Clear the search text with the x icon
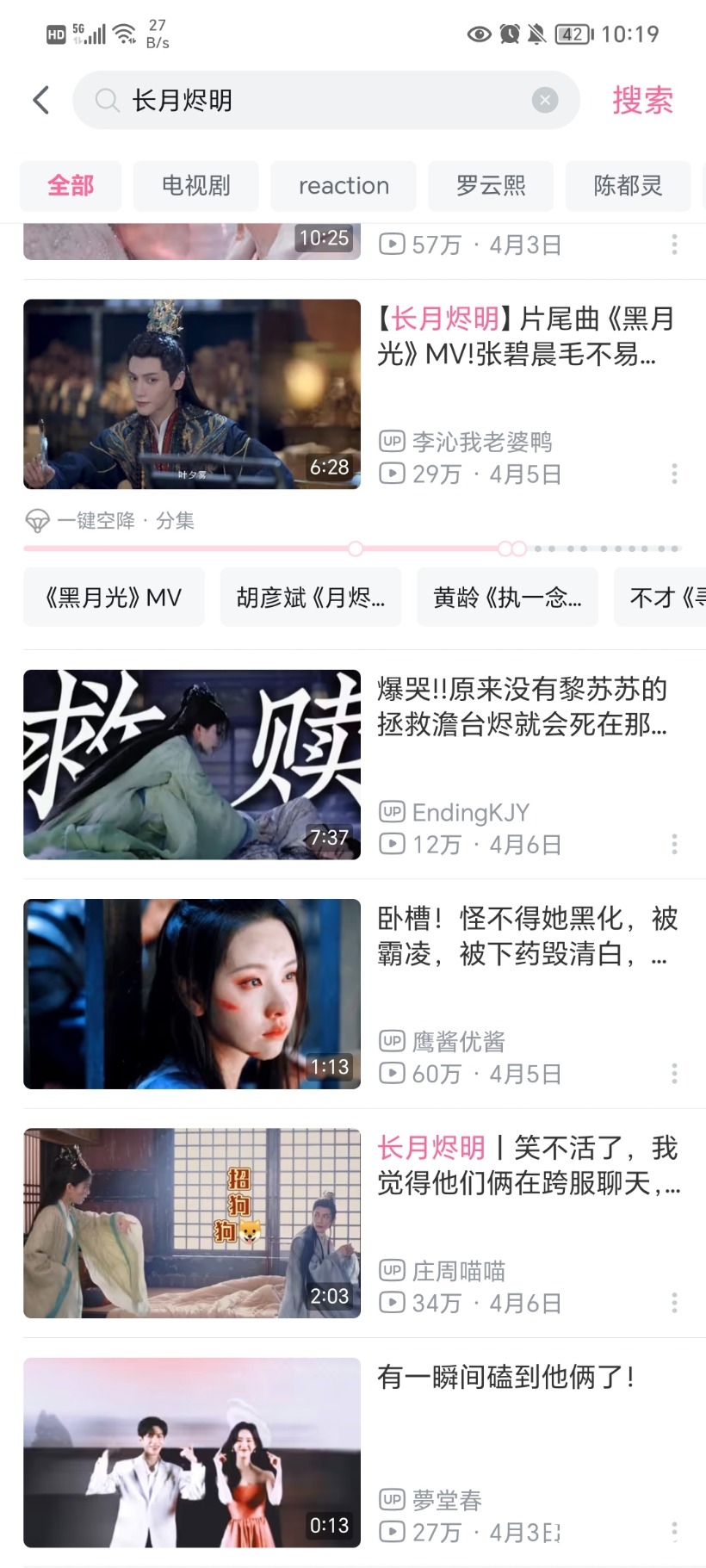 (545, 99)
